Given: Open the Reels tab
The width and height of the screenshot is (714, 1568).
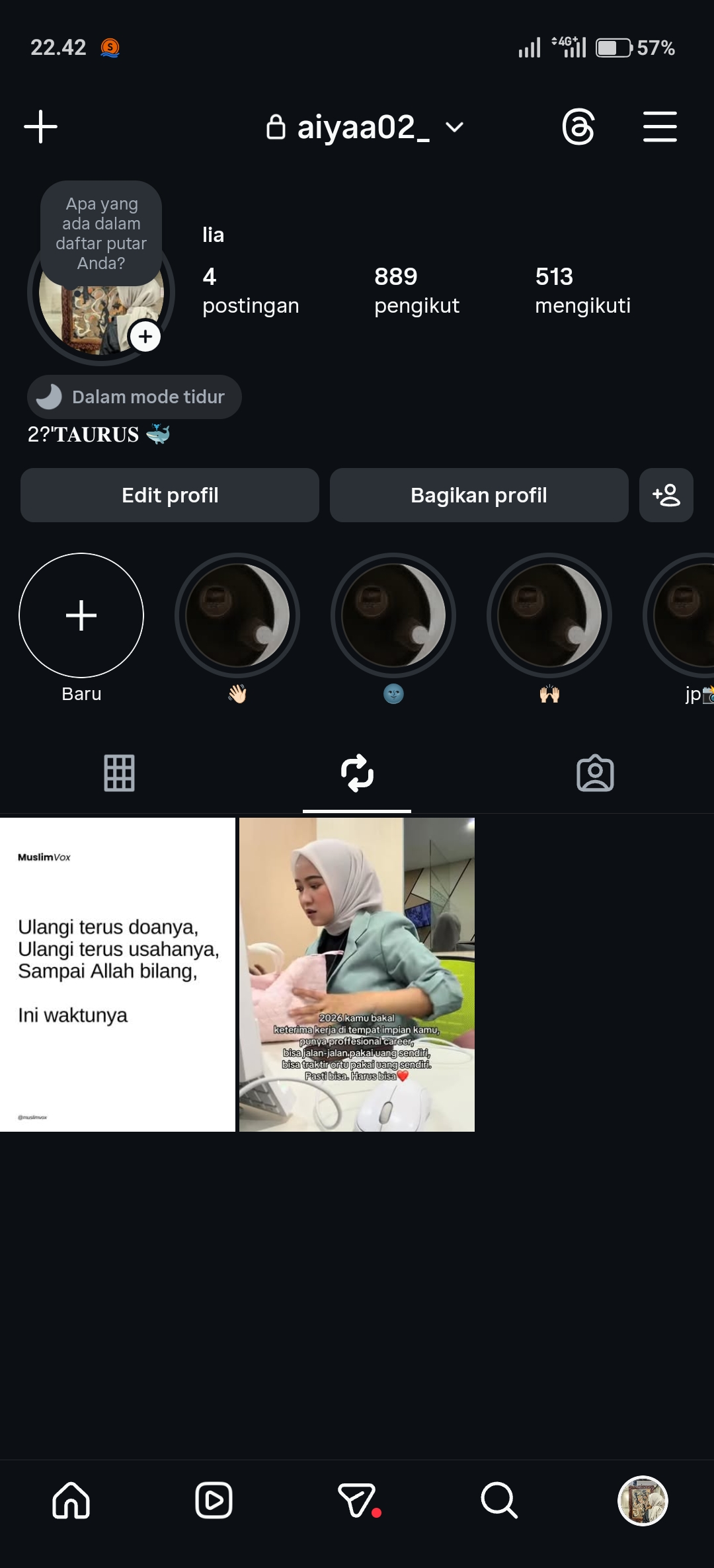Looking at the screenshot, I should [x=214, y=1500].
